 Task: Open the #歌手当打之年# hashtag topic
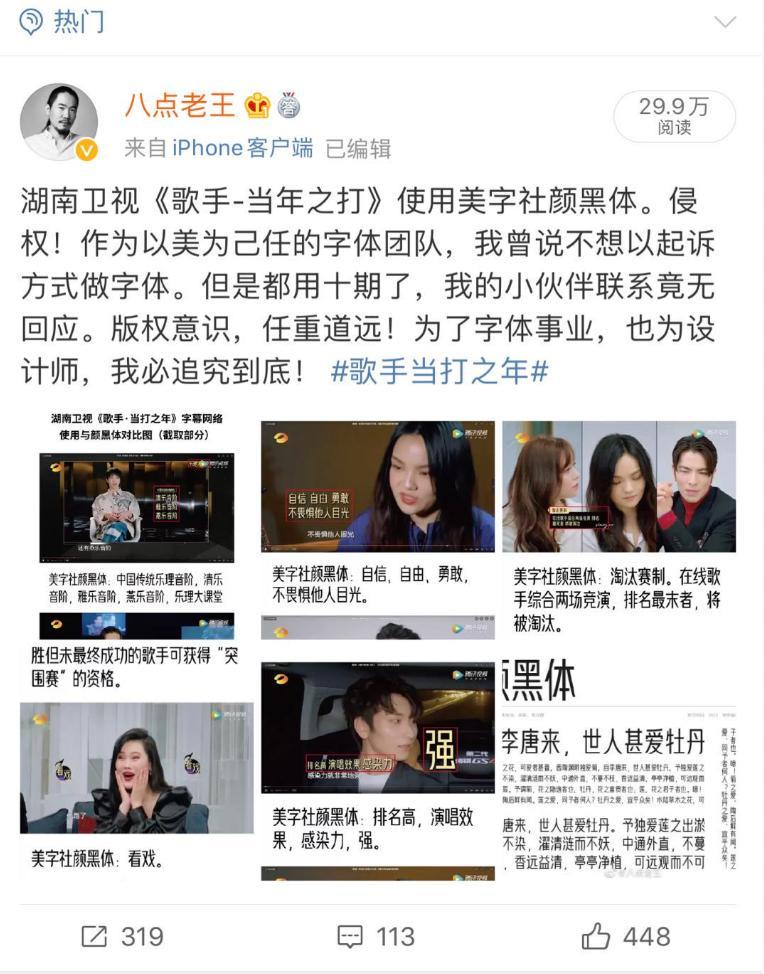[x=440, y=371]
